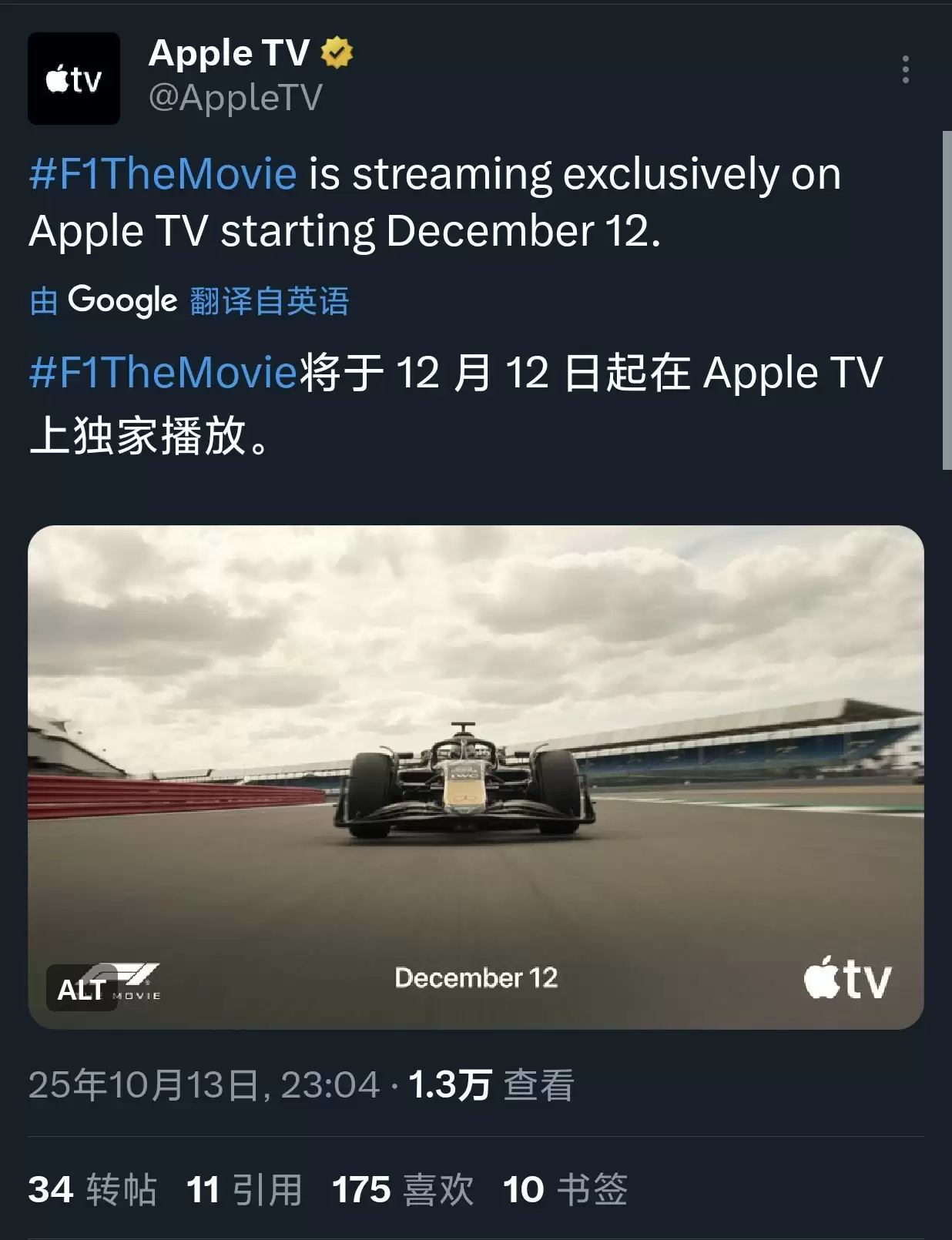
Task: Toggle the like count labeled 喜欢
Action: (x=403, y=1190)
